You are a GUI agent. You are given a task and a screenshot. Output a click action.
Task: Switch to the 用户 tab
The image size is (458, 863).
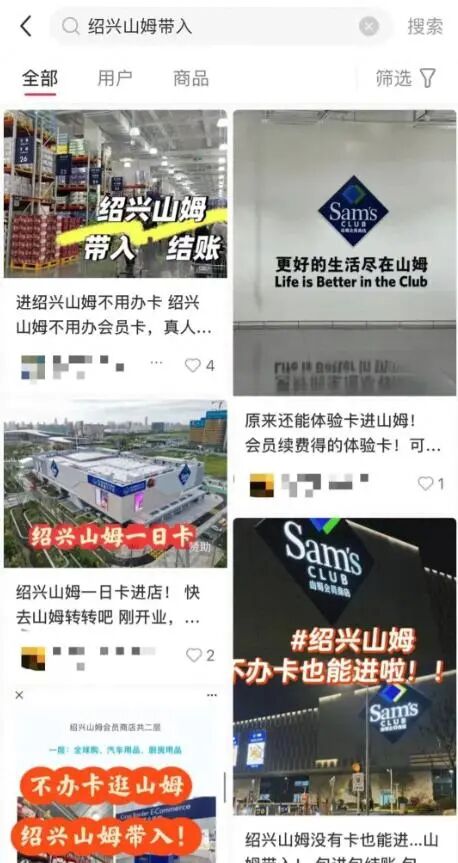[x=114, y=78]
